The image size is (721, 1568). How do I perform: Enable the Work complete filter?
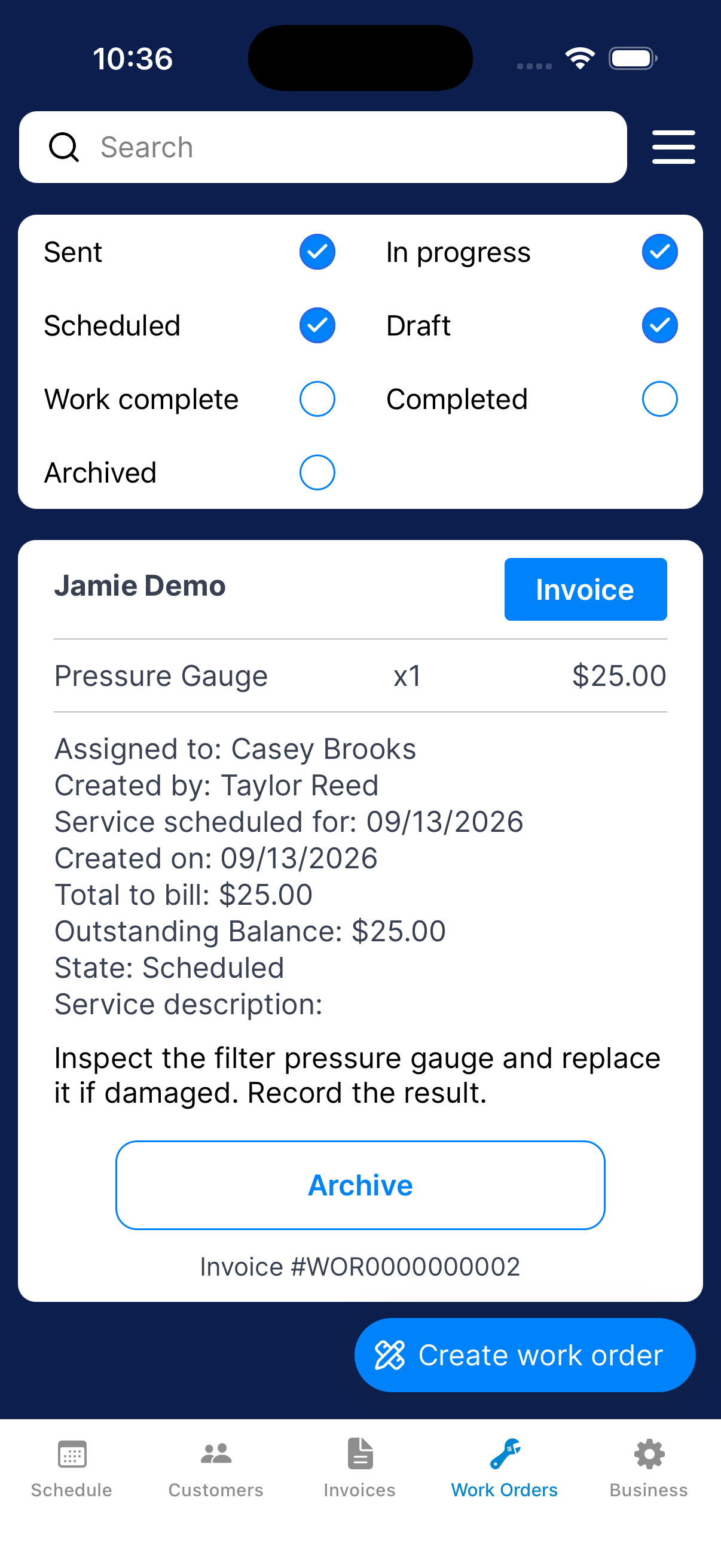(317, 399)
